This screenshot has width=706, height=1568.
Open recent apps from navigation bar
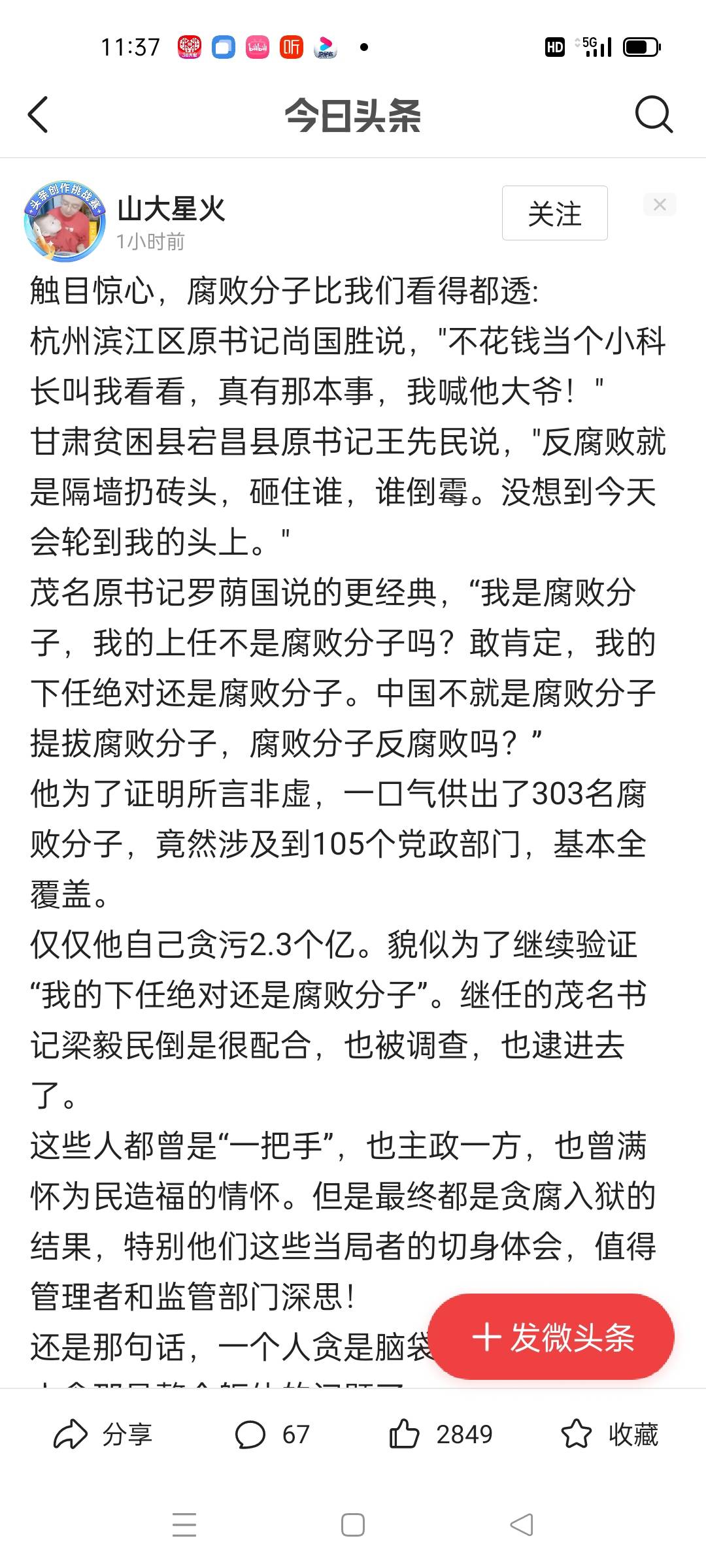184,1526
